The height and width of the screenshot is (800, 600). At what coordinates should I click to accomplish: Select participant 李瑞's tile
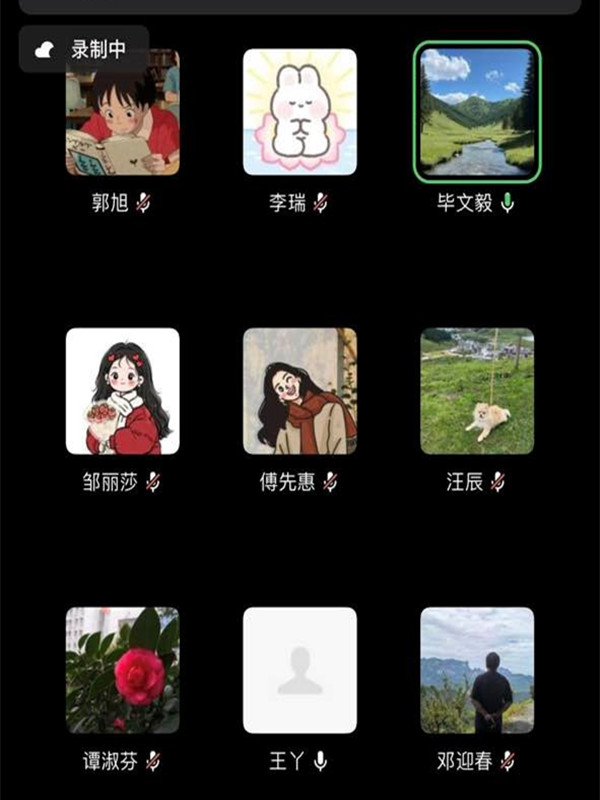300,112
